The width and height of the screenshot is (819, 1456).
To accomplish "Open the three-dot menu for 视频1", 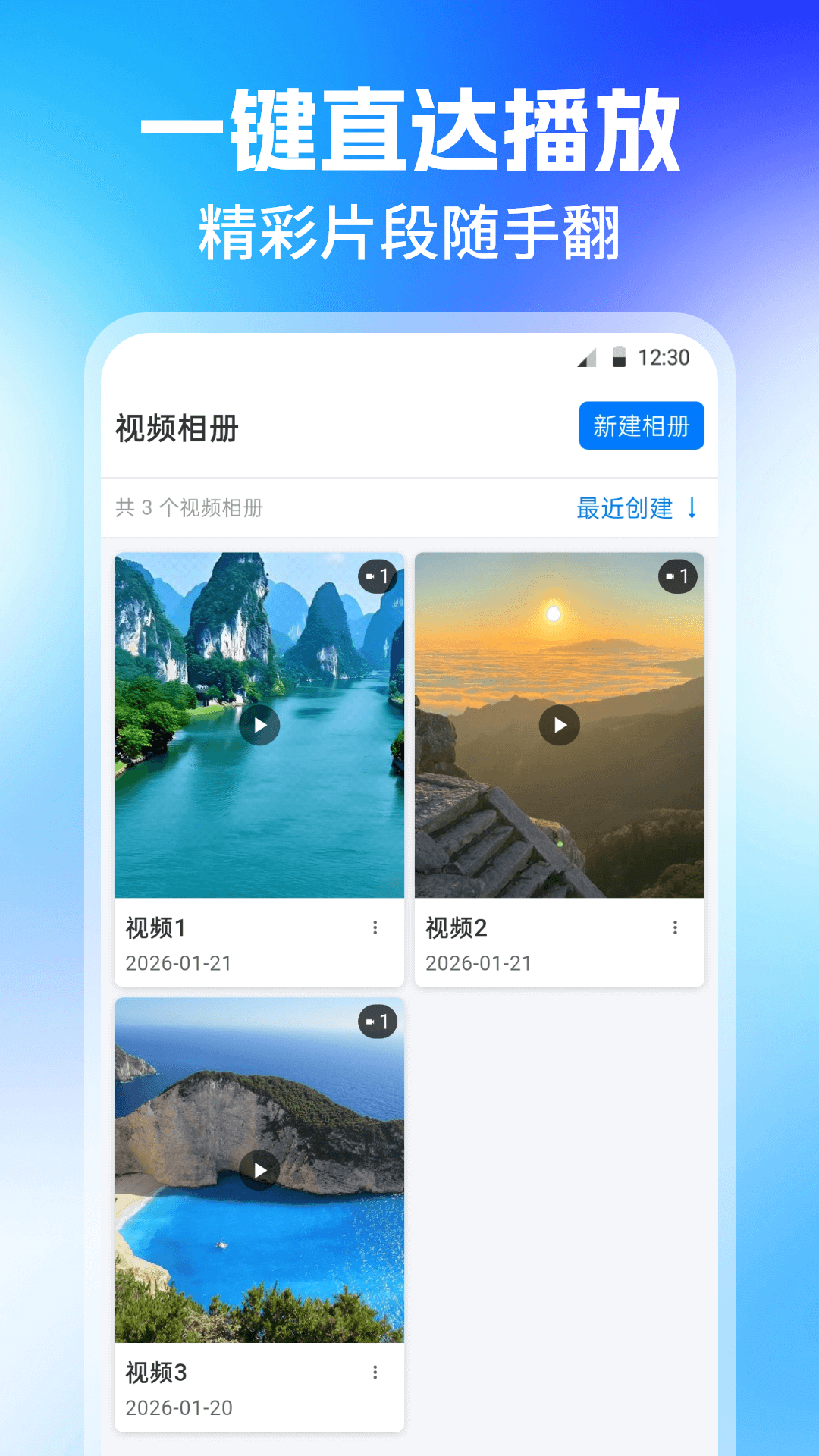I will point(375,927).
